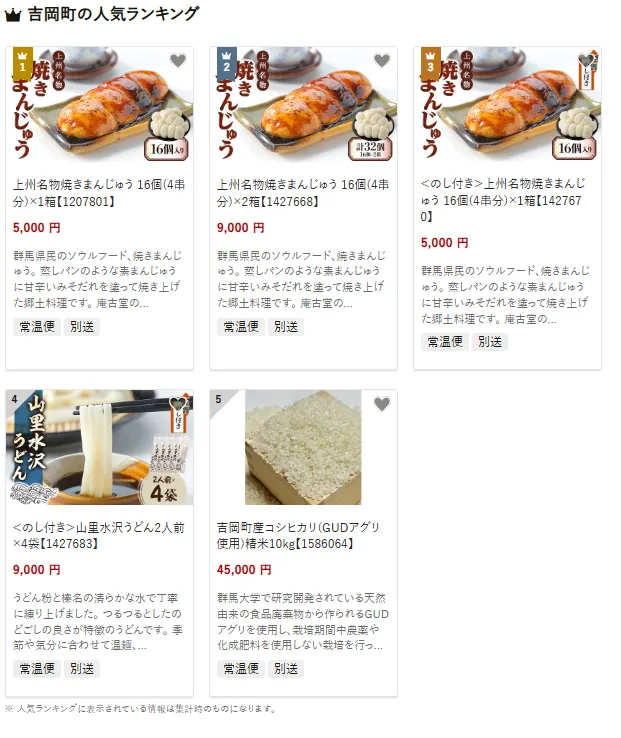Screen dimensions: 621x738
Task: Favorite the 焼きまんじゅう 16個×2箱 item
Action: 382,61
